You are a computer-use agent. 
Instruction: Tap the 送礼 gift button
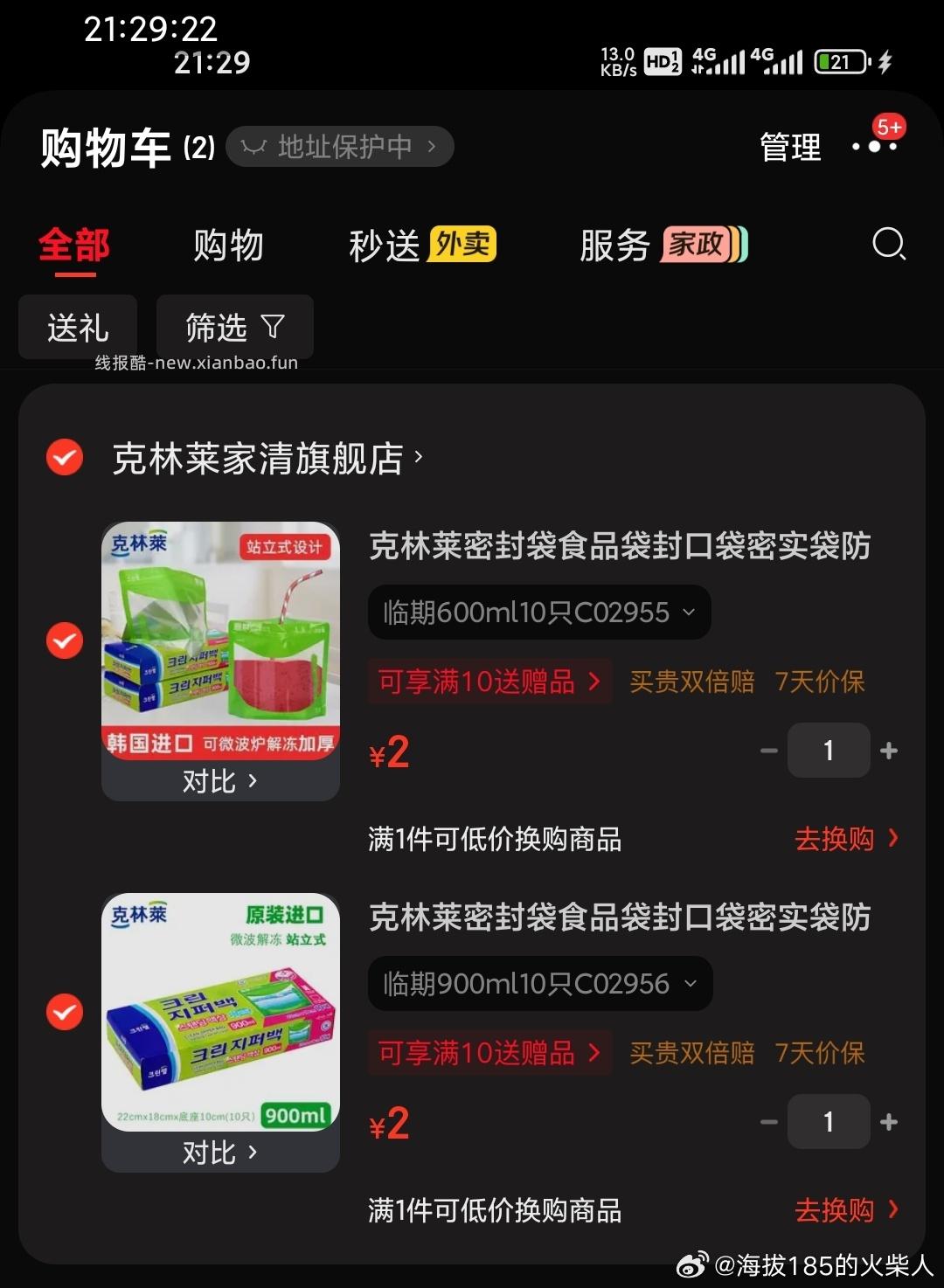coord(77,327)
